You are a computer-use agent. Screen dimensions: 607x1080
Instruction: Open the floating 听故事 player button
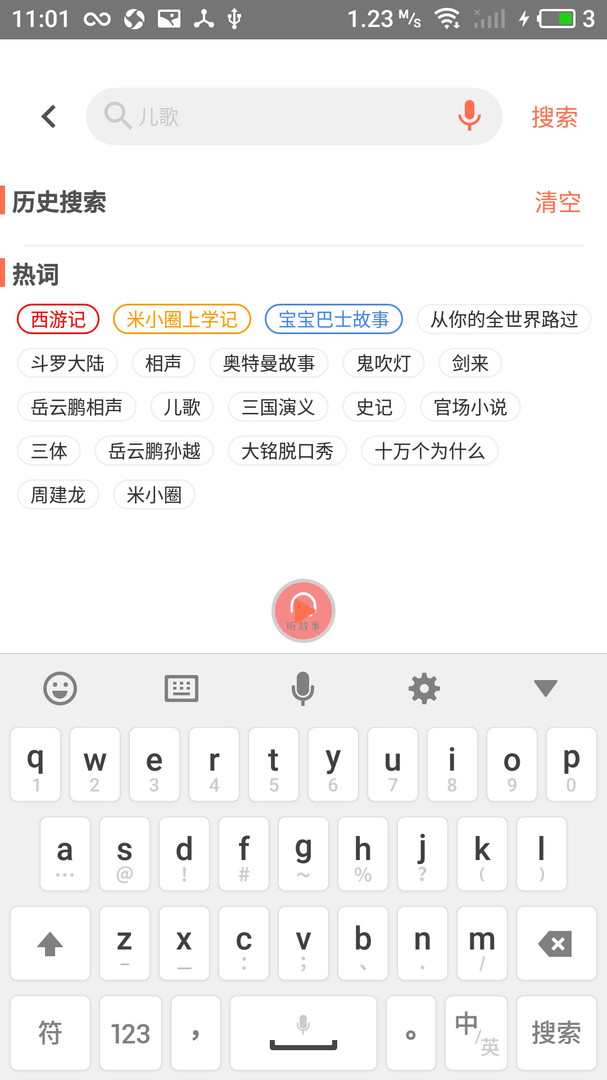coord(303,610)
